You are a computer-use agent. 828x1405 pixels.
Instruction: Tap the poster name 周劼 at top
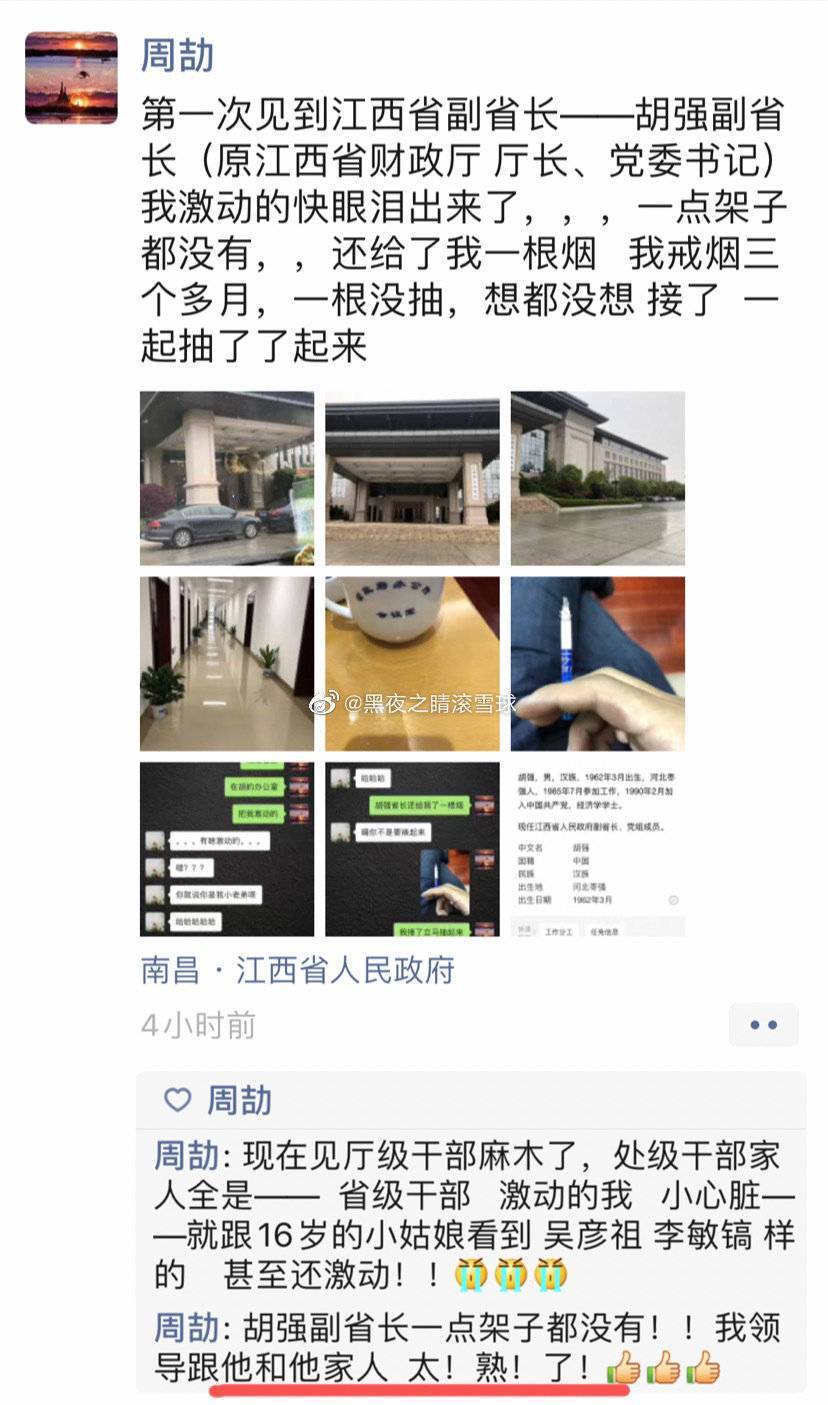click(177, 55)
